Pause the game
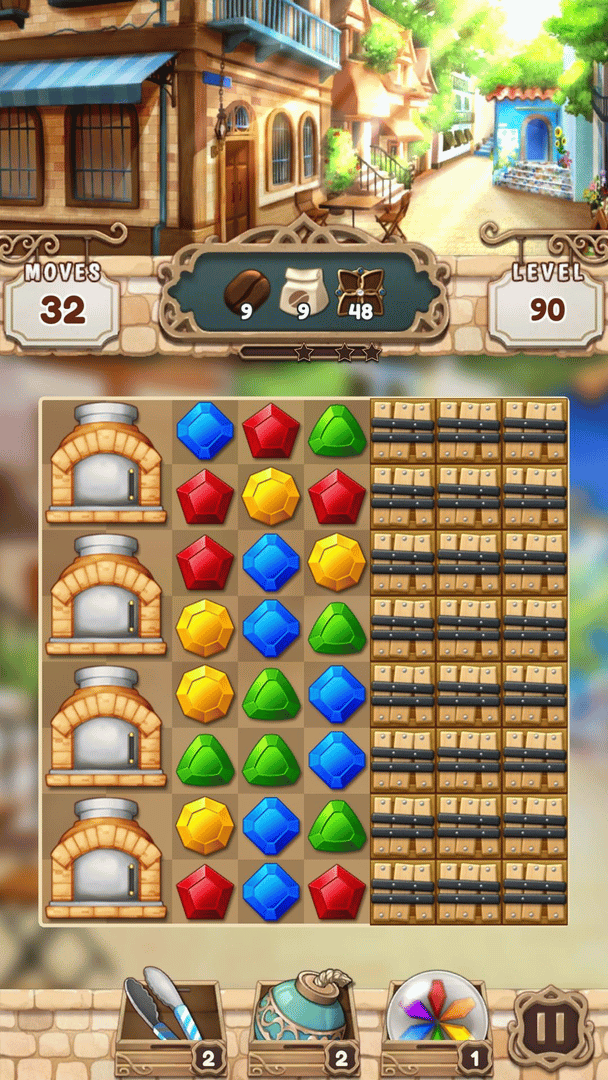 point(551,1026)
